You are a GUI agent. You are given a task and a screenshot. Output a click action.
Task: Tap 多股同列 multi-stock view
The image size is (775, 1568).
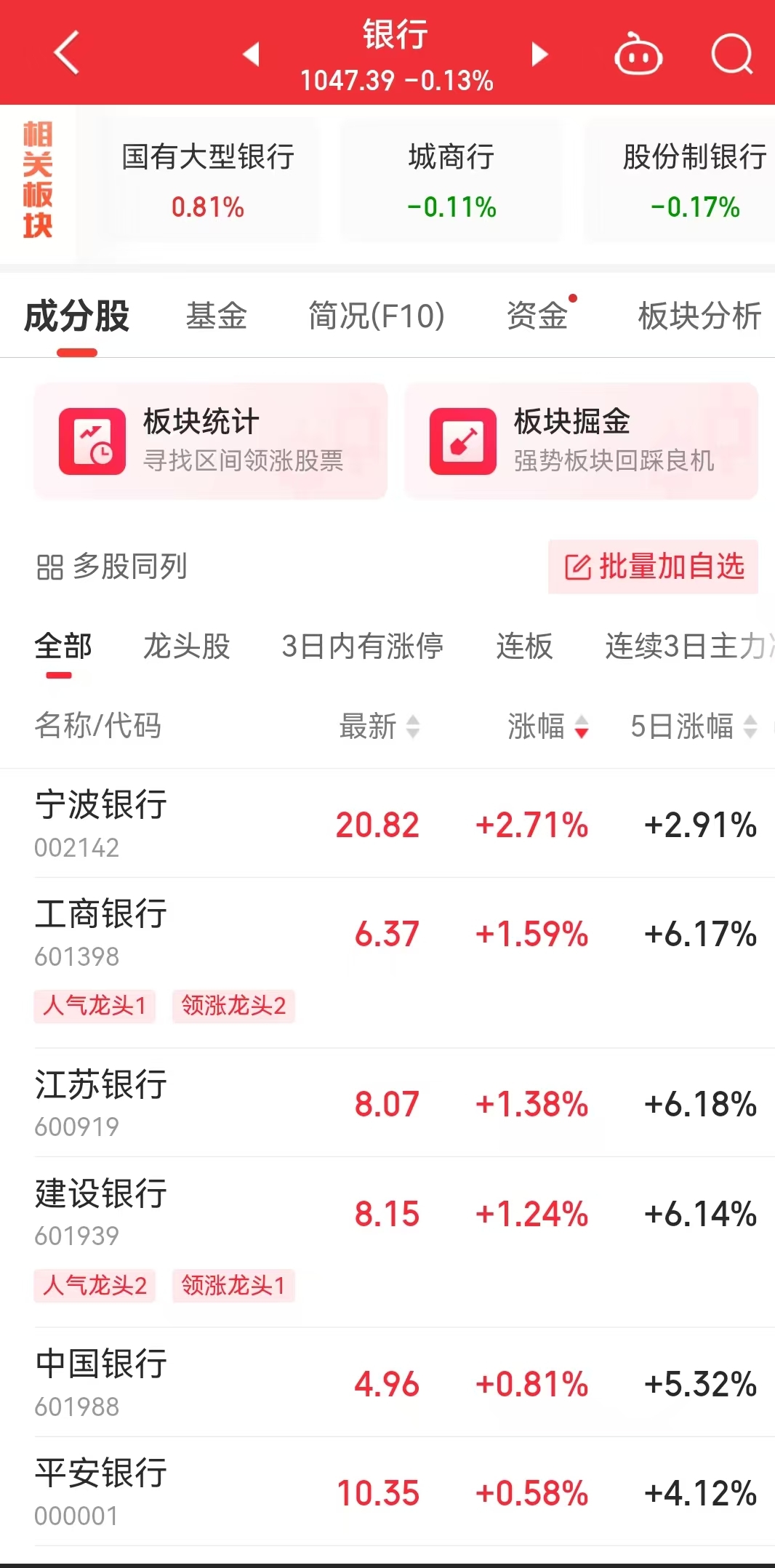point(112,567)
